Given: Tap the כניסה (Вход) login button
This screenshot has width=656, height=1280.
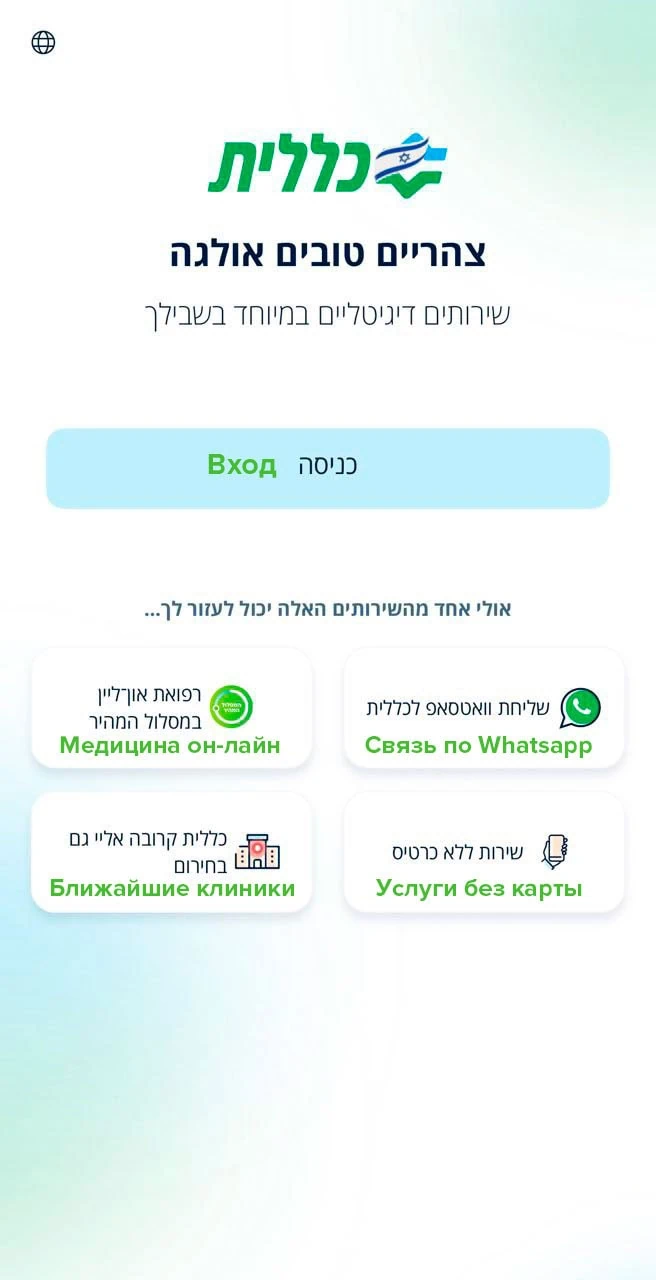Looking at the screenshot, I should [x=327, y=467].
